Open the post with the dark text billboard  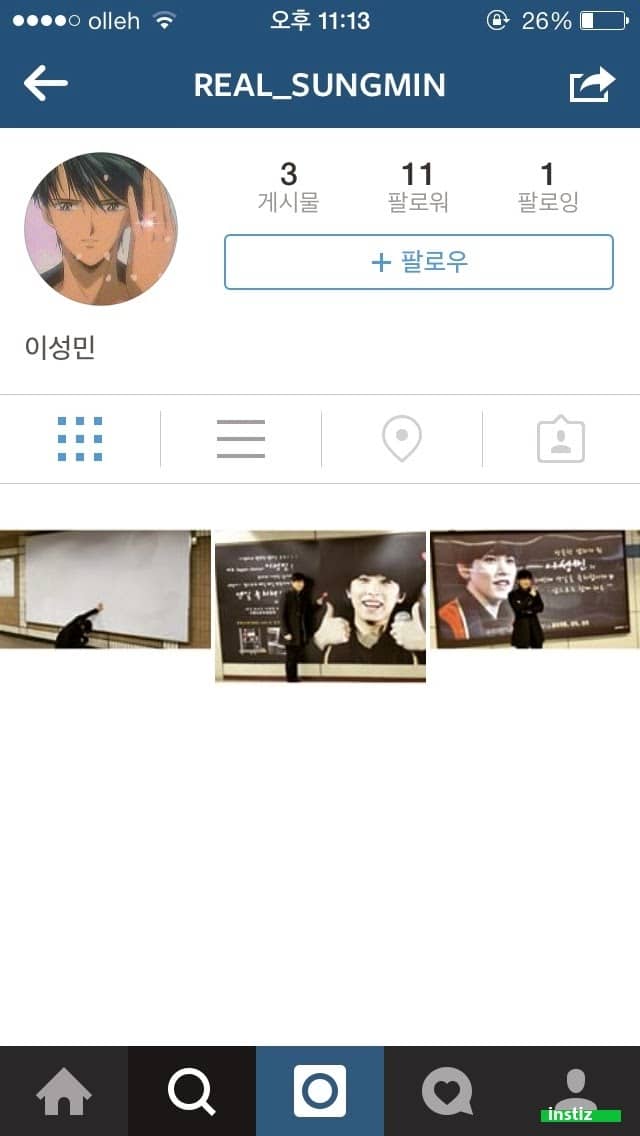click(534, 590)
